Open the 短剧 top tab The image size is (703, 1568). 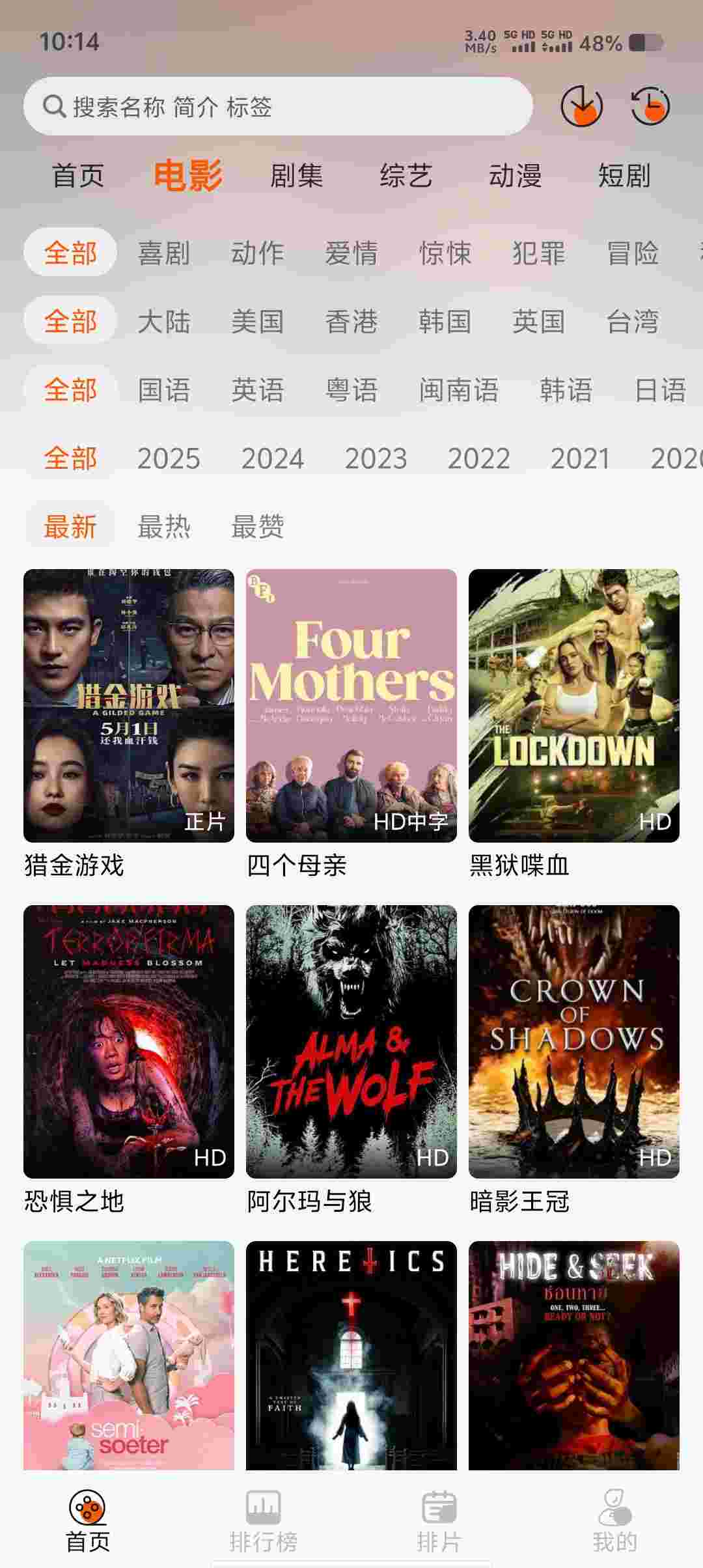pos(624,176)
